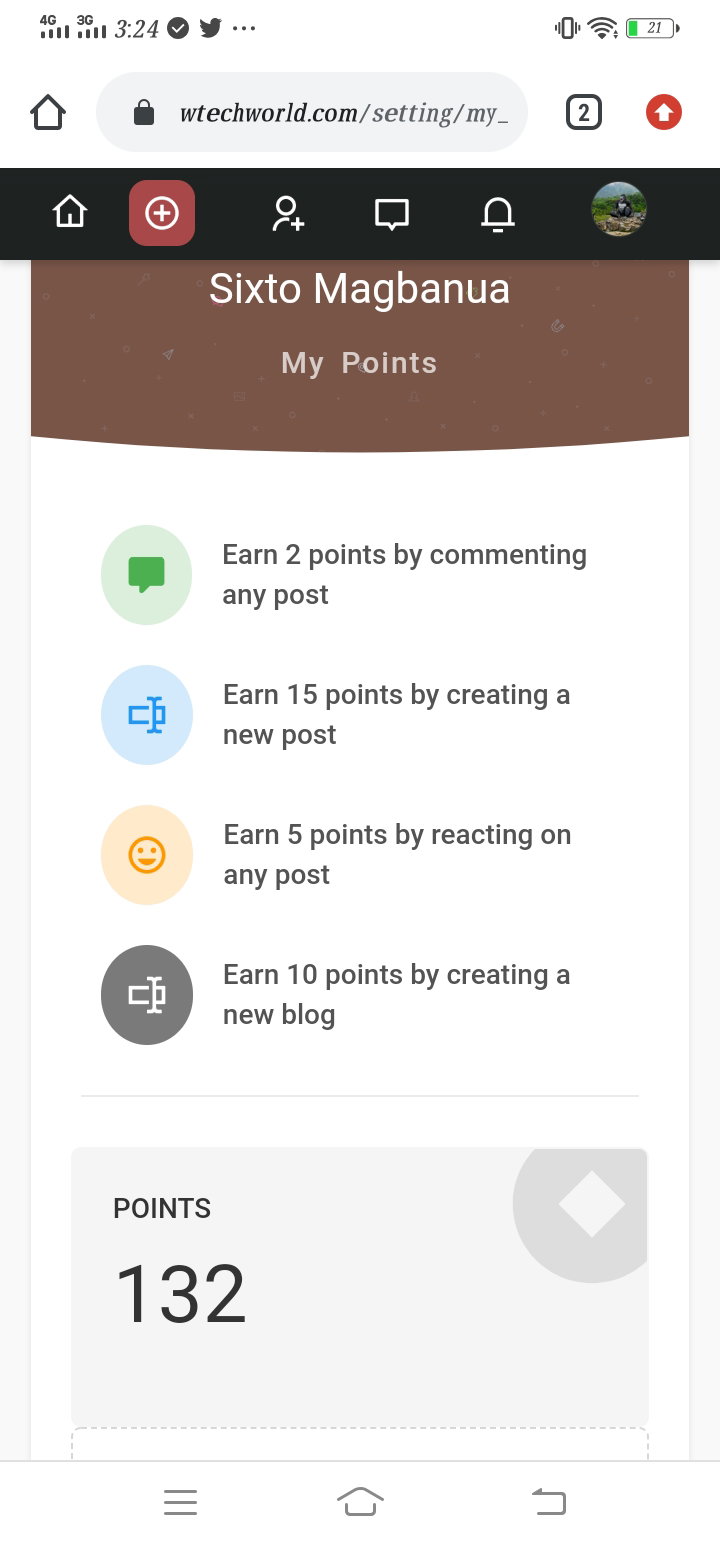Open the profile avatar menu

pyautogui.click(x=619, y=209)
